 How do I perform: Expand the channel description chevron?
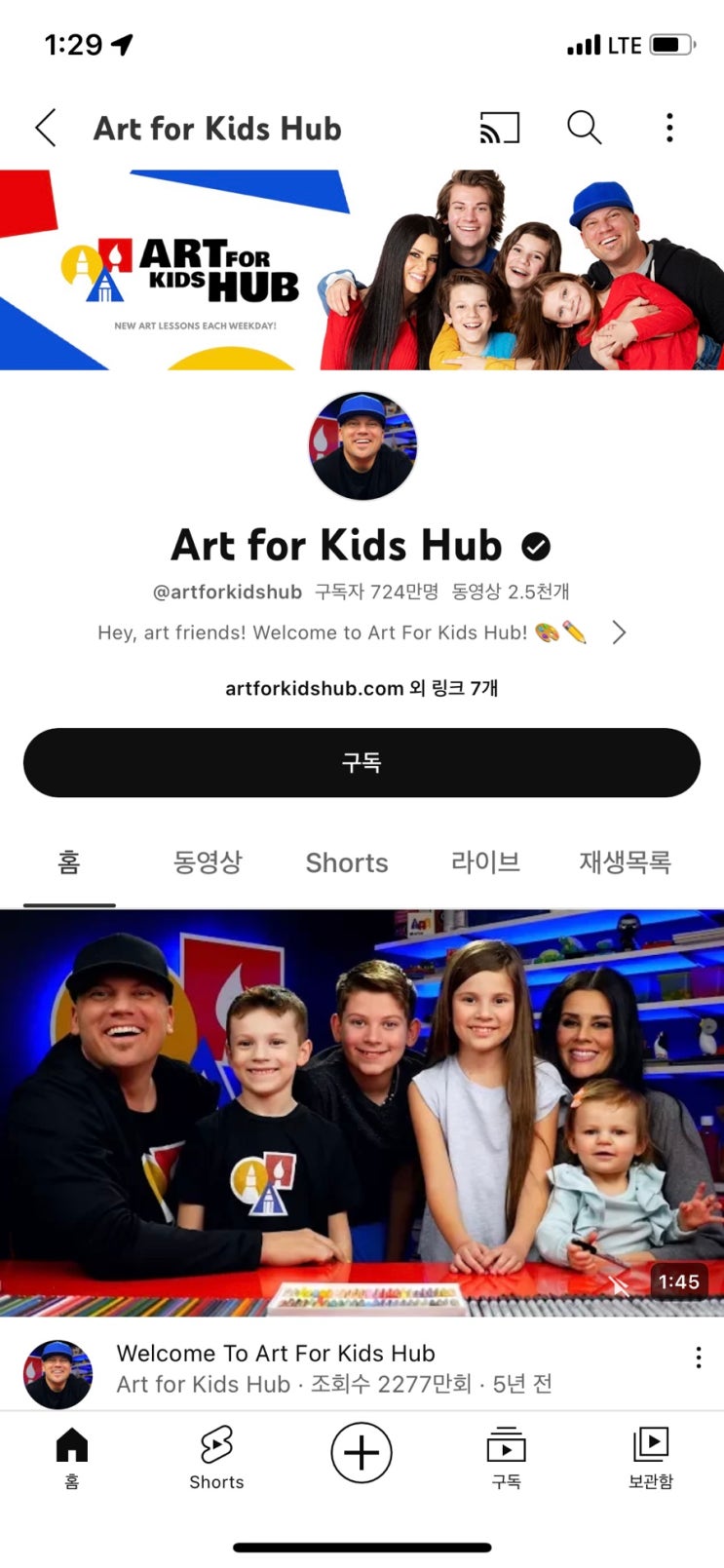tap(619, 633)
